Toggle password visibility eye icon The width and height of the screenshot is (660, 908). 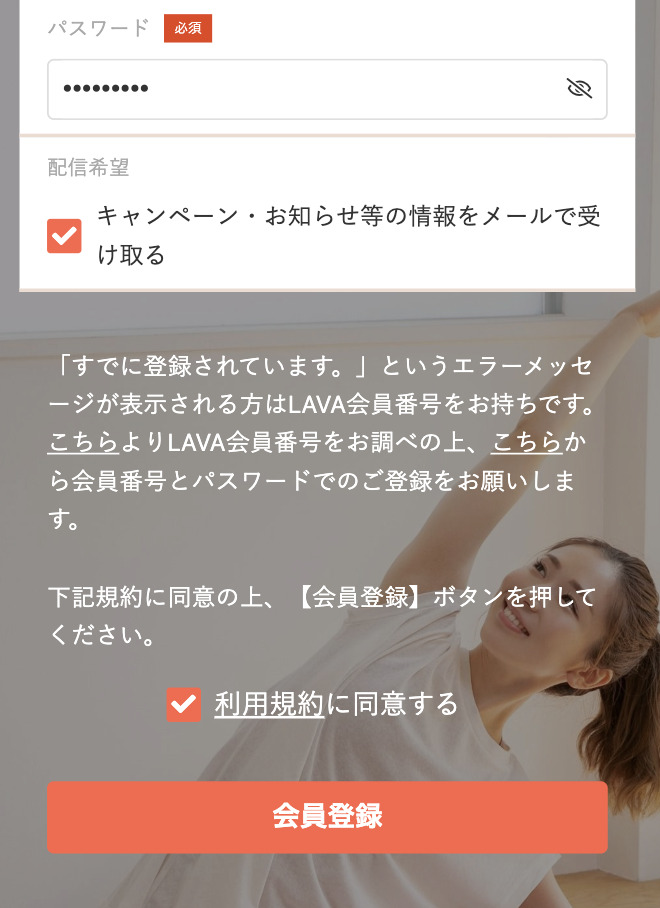pyautogui.click(x=579, y=89)
